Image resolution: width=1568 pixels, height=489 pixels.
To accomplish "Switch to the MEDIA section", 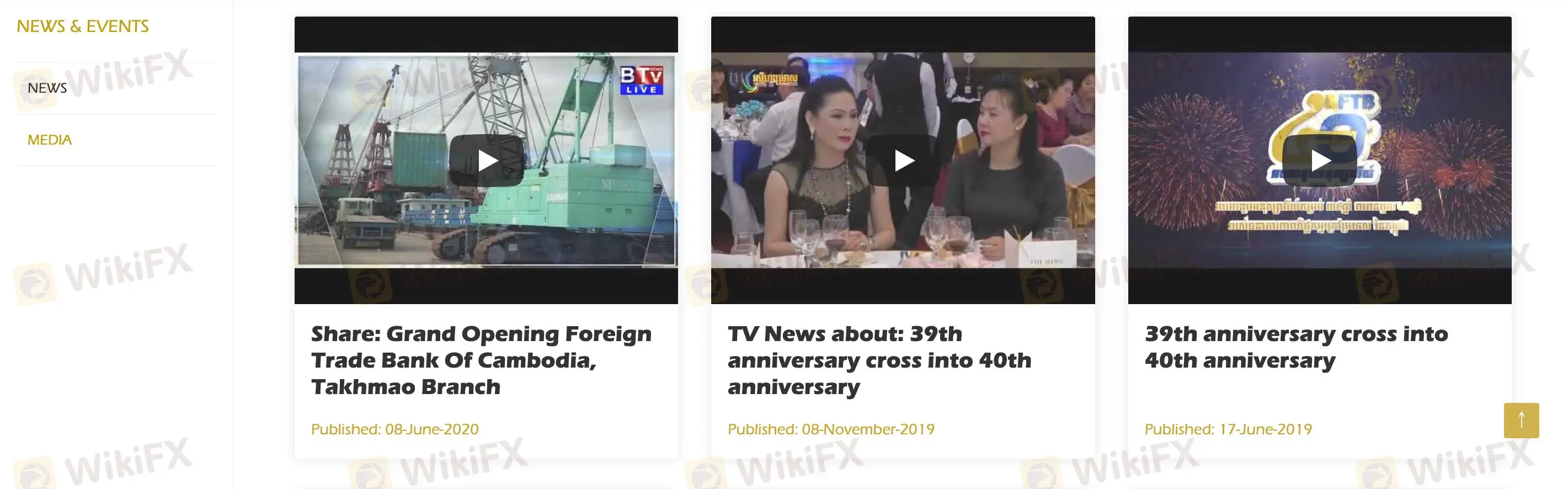I will 49,140.
